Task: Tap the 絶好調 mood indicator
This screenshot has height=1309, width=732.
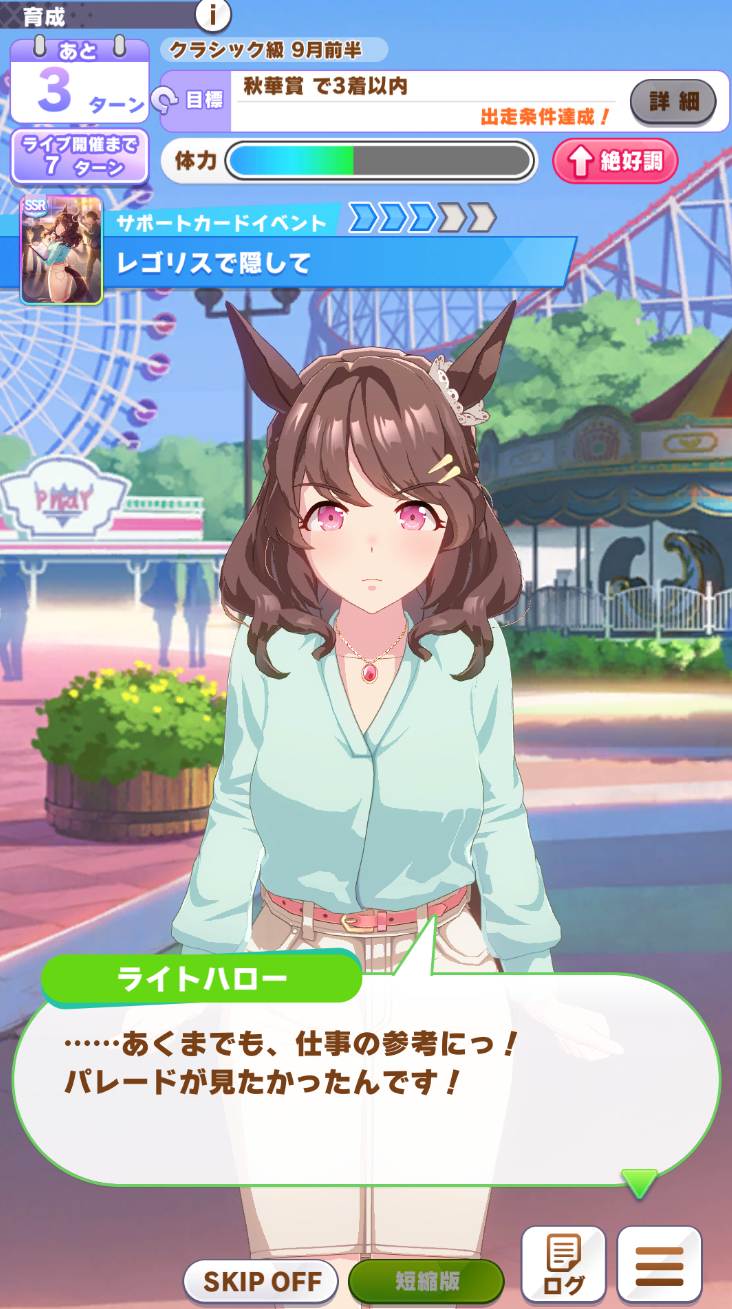Action: tap(614, 161)
